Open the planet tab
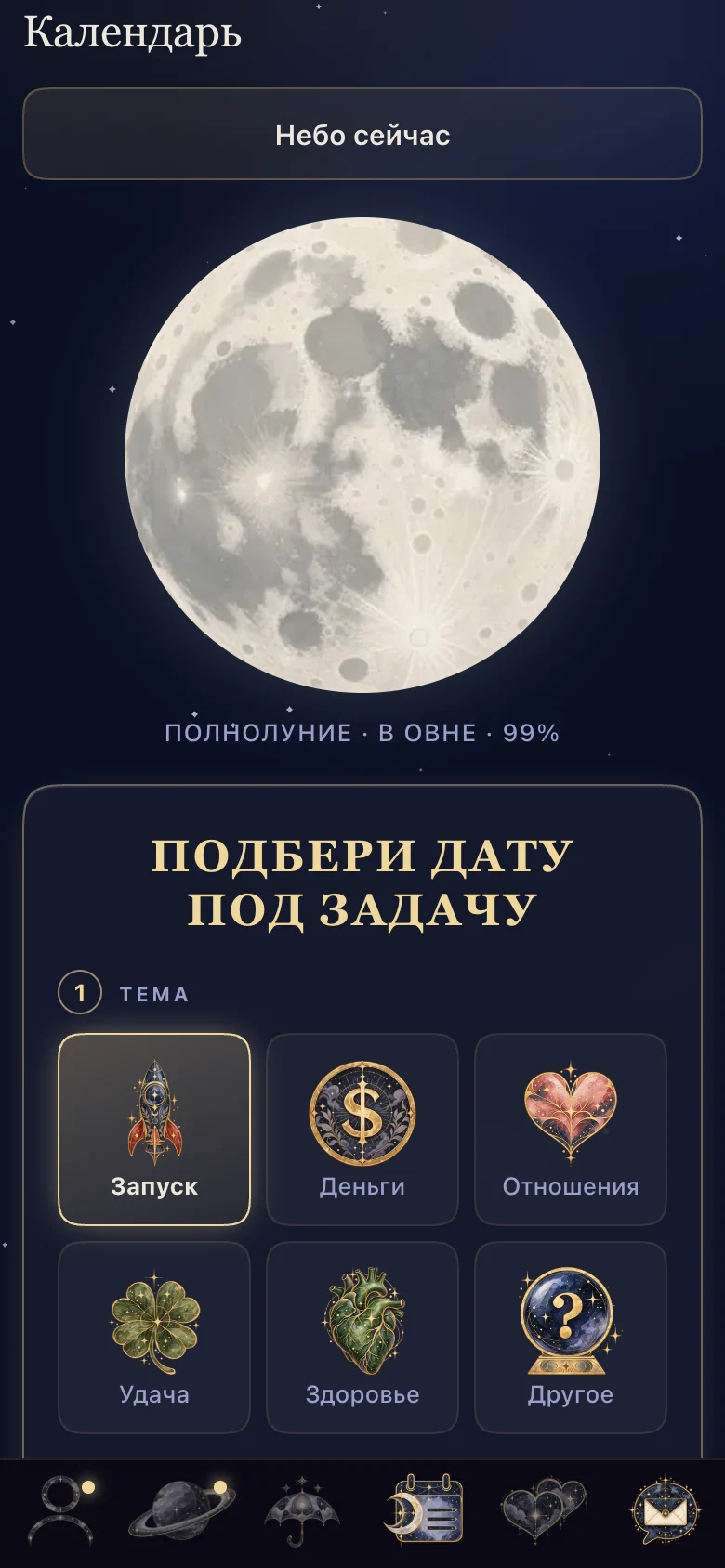This screenshot has width=725, height=1568. [181, 1510]
